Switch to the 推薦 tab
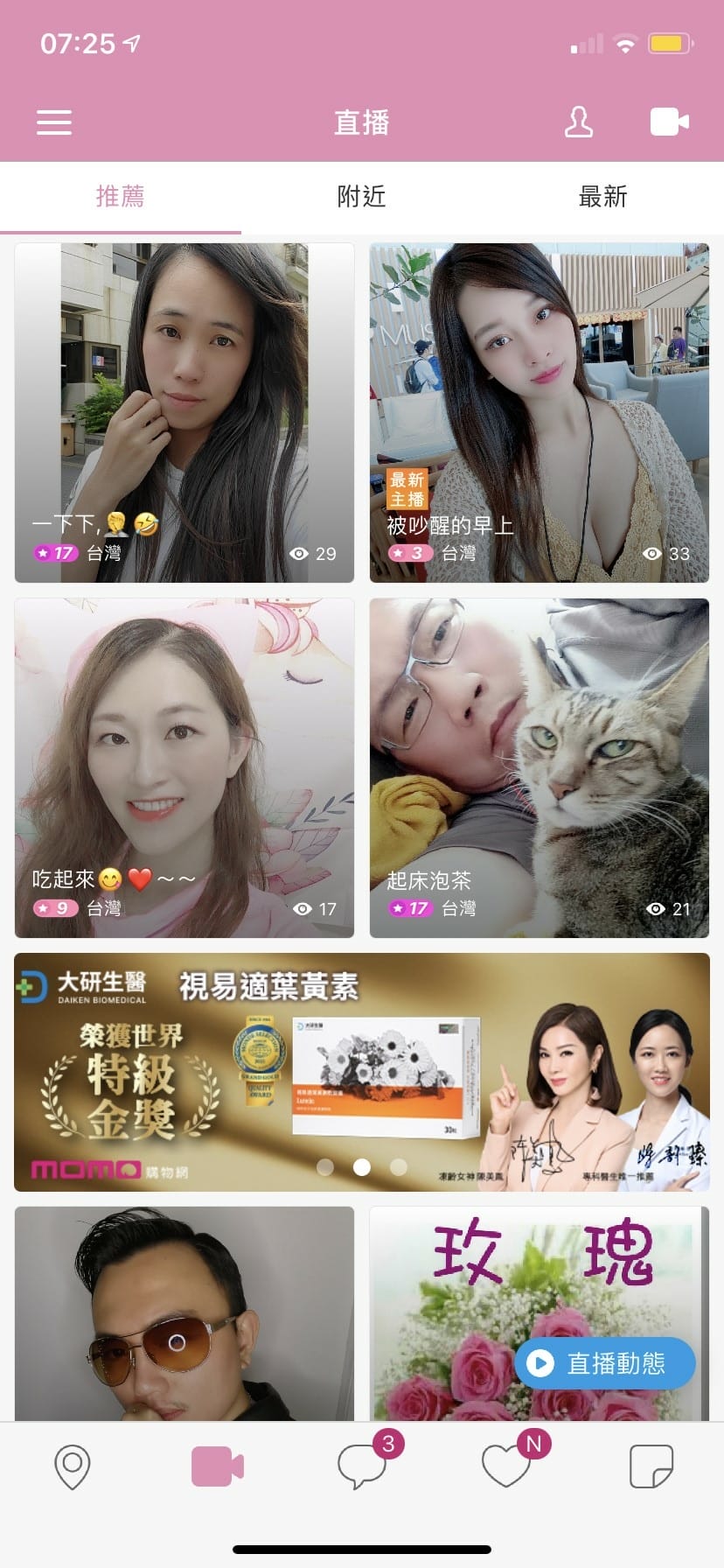The height and width of the screenshot is (1568, 724). (120, 197)
